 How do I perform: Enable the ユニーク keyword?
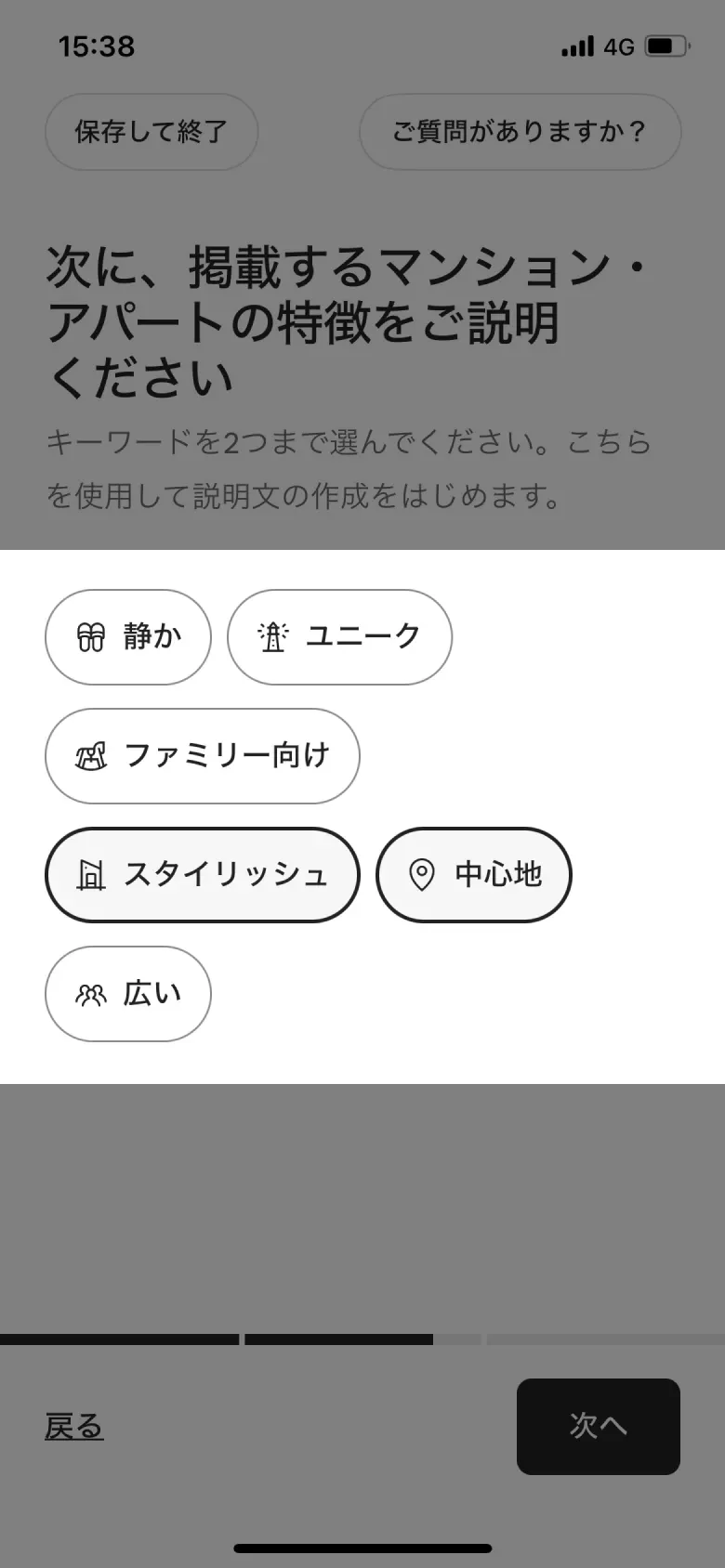(339, 636)
